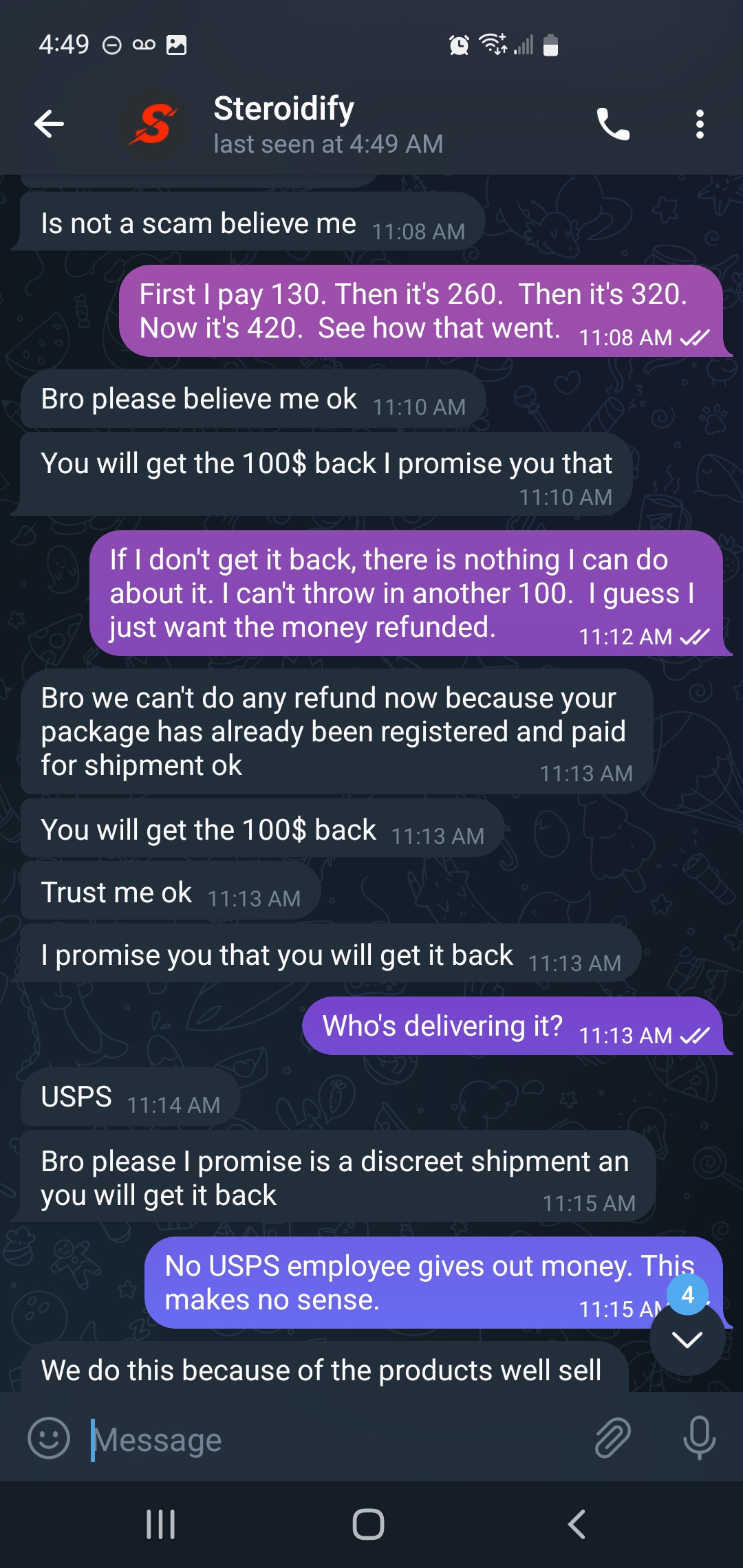Attach a file with the paperclip
Screen dimensions: 743x1568
coord(612,1438)
